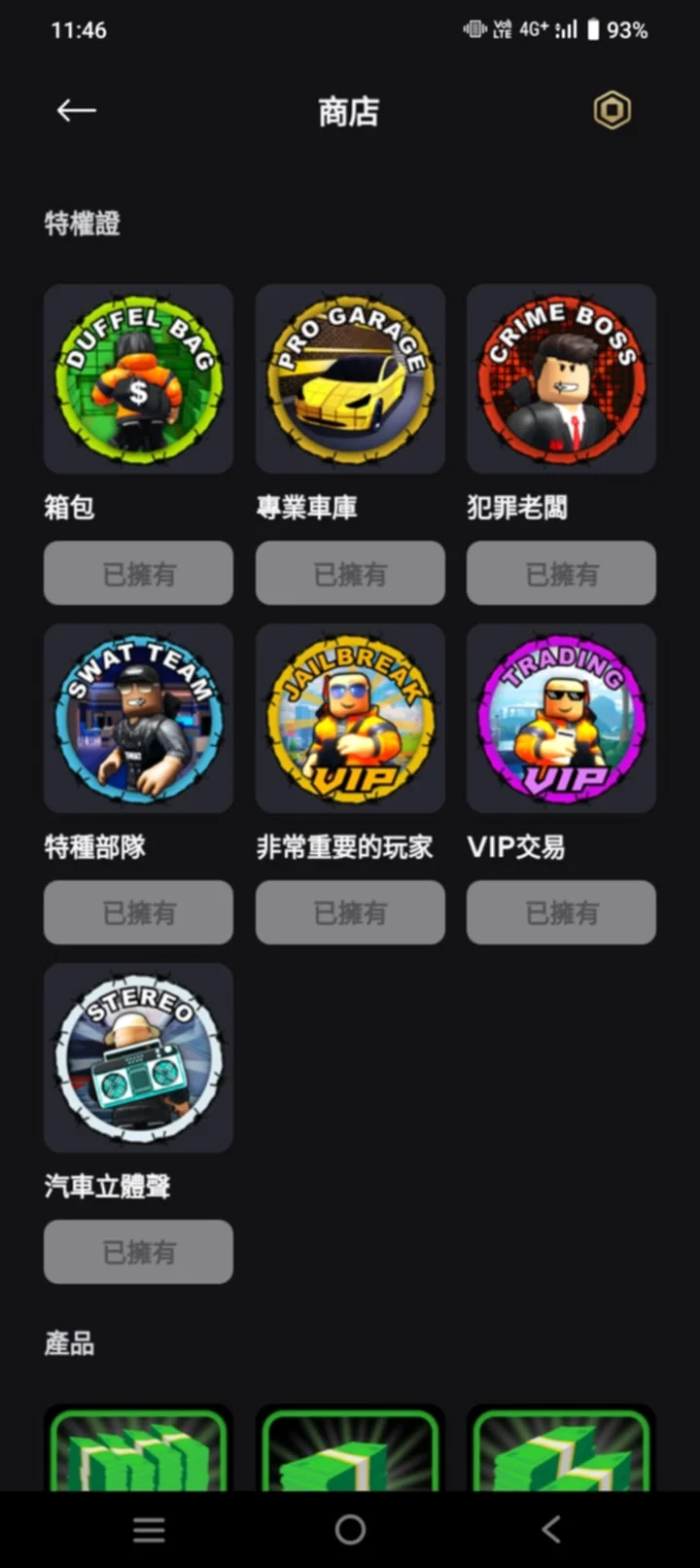The width and height of the screenshot is (700, 1568).
Task: Tap the 已擁有 button under 專業車庫
Action: pyautogui.click(x=350, y=574)
